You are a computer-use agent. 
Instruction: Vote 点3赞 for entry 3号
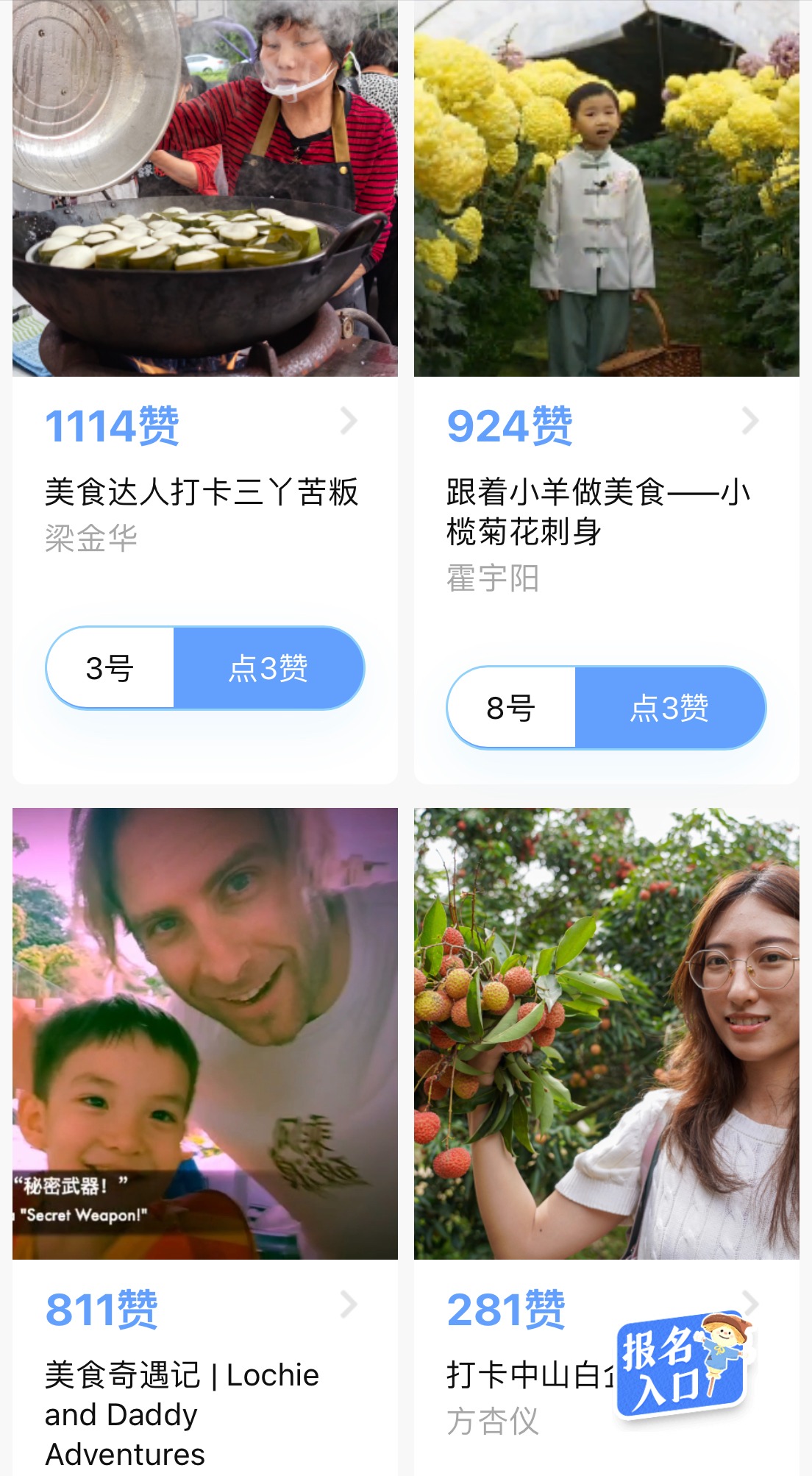pyautogui.click(x=268, y=668)
